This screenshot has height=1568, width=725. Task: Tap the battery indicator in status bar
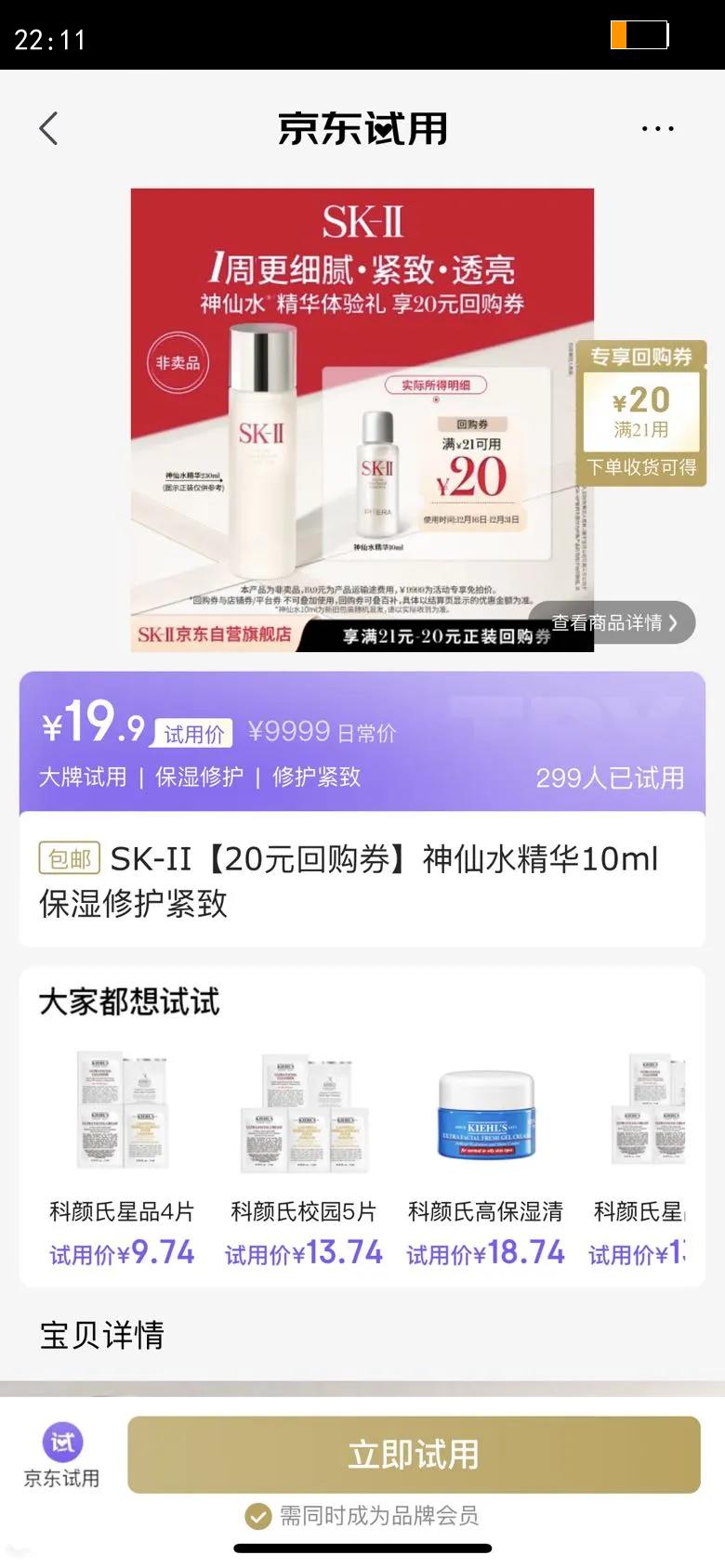point(640,35)
